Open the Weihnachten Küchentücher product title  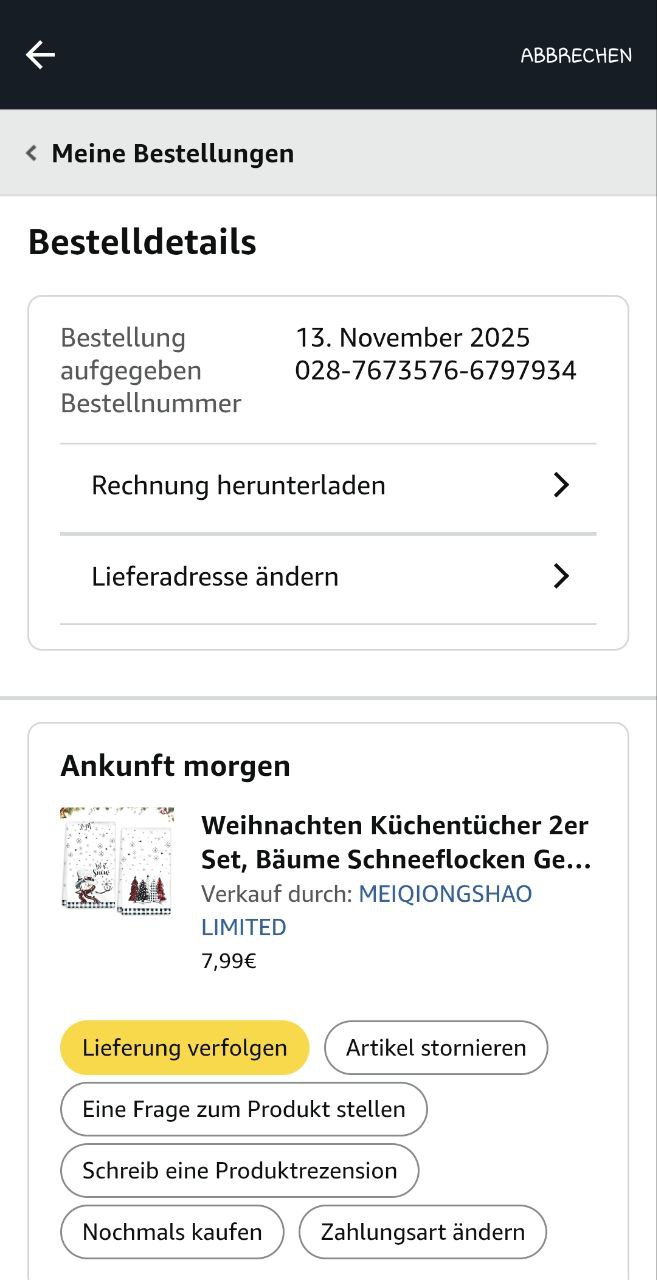395,842
